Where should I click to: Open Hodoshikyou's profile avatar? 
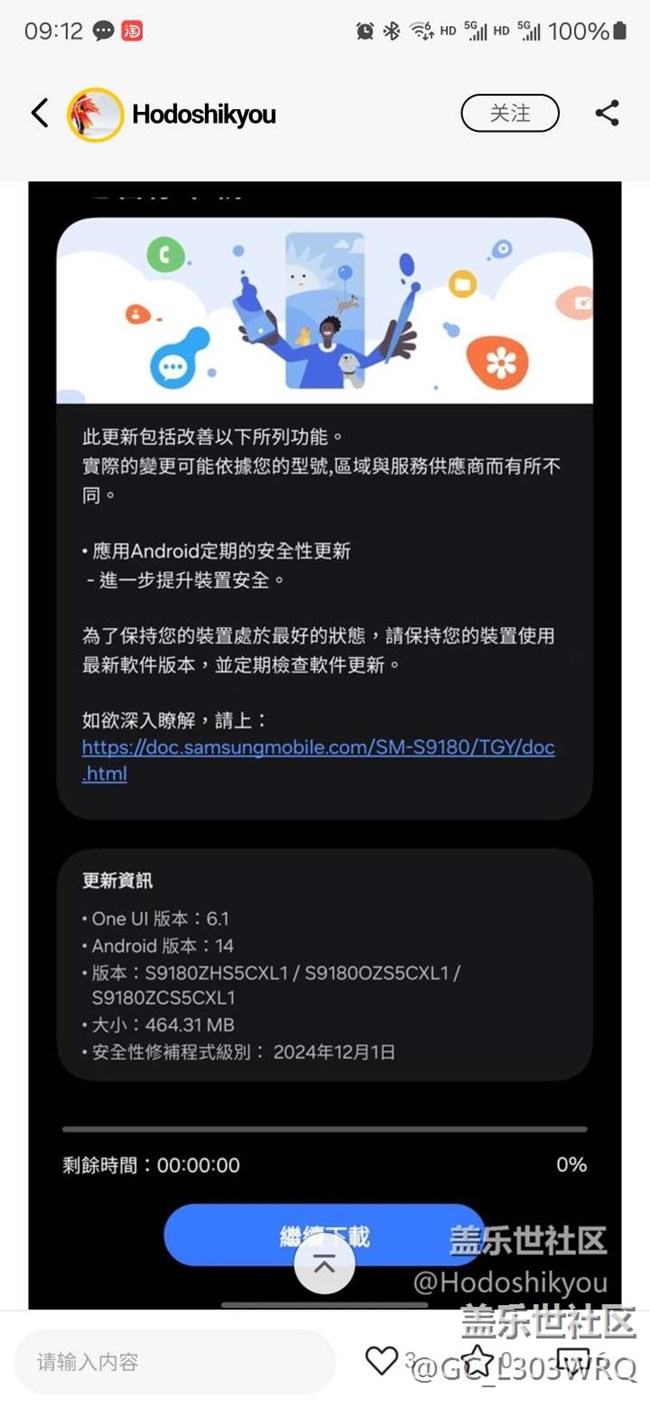coord(95,114)
